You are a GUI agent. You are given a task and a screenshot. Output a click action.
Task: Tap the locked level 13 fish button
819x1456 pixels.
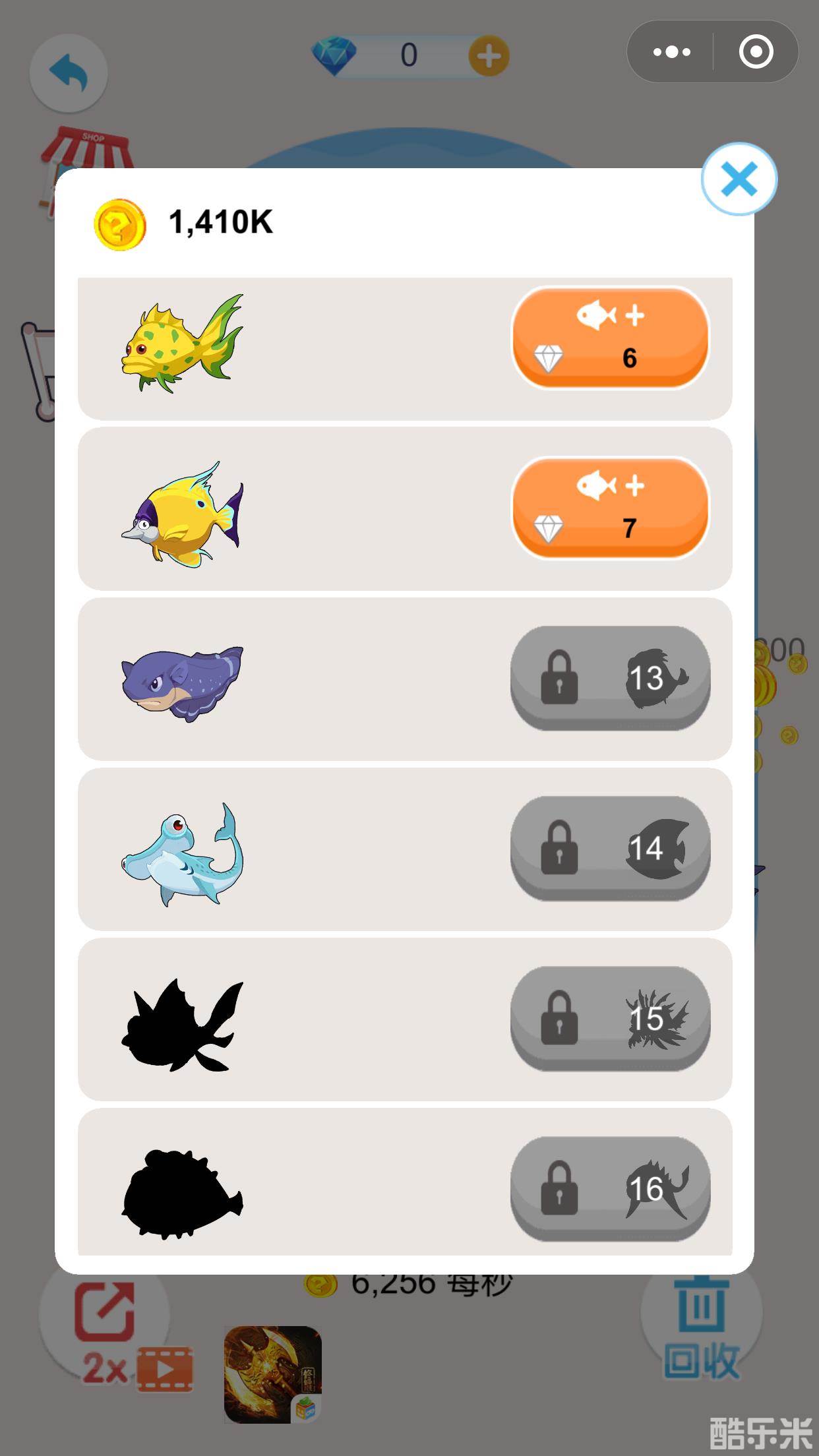coord(610,678)
